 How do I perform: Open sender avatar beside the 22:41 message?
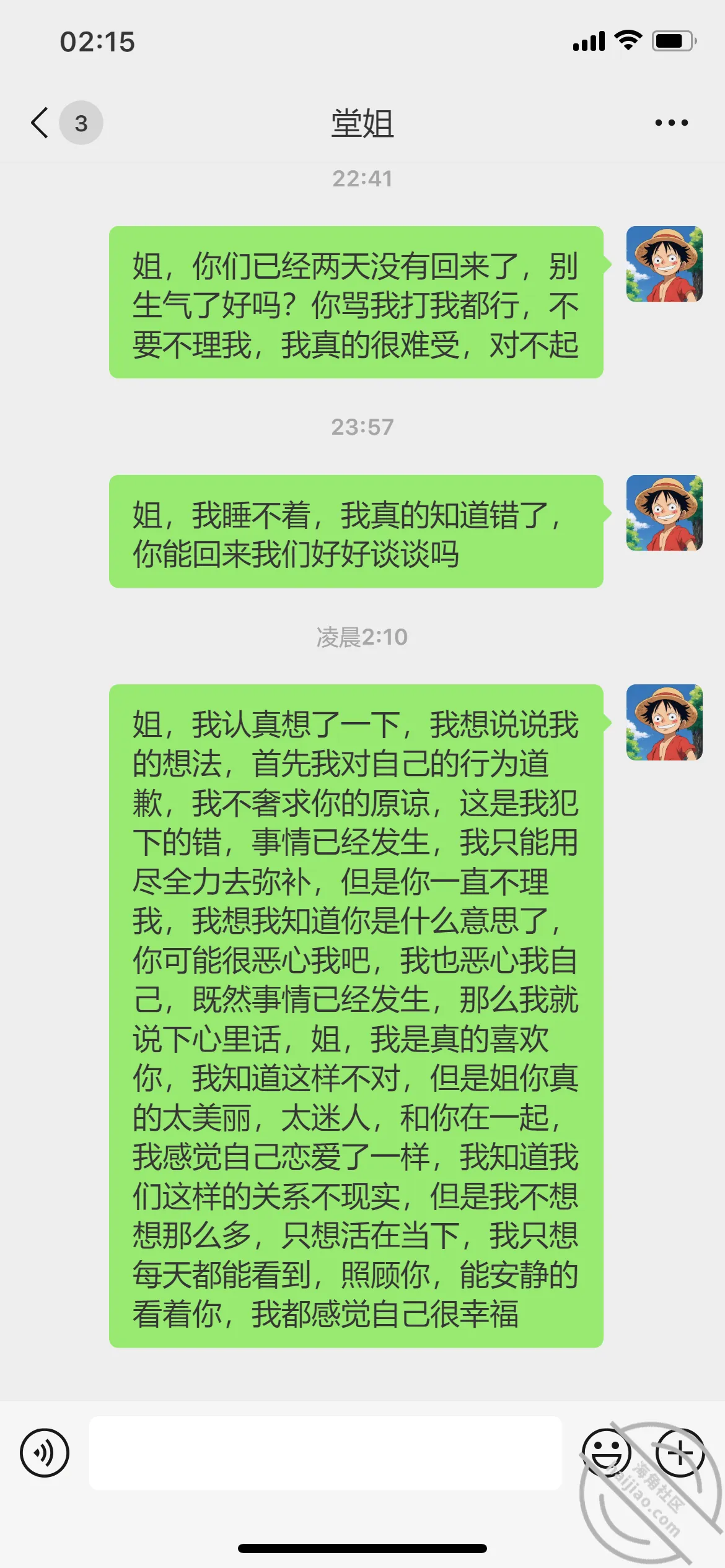click(x=664, y=264)
